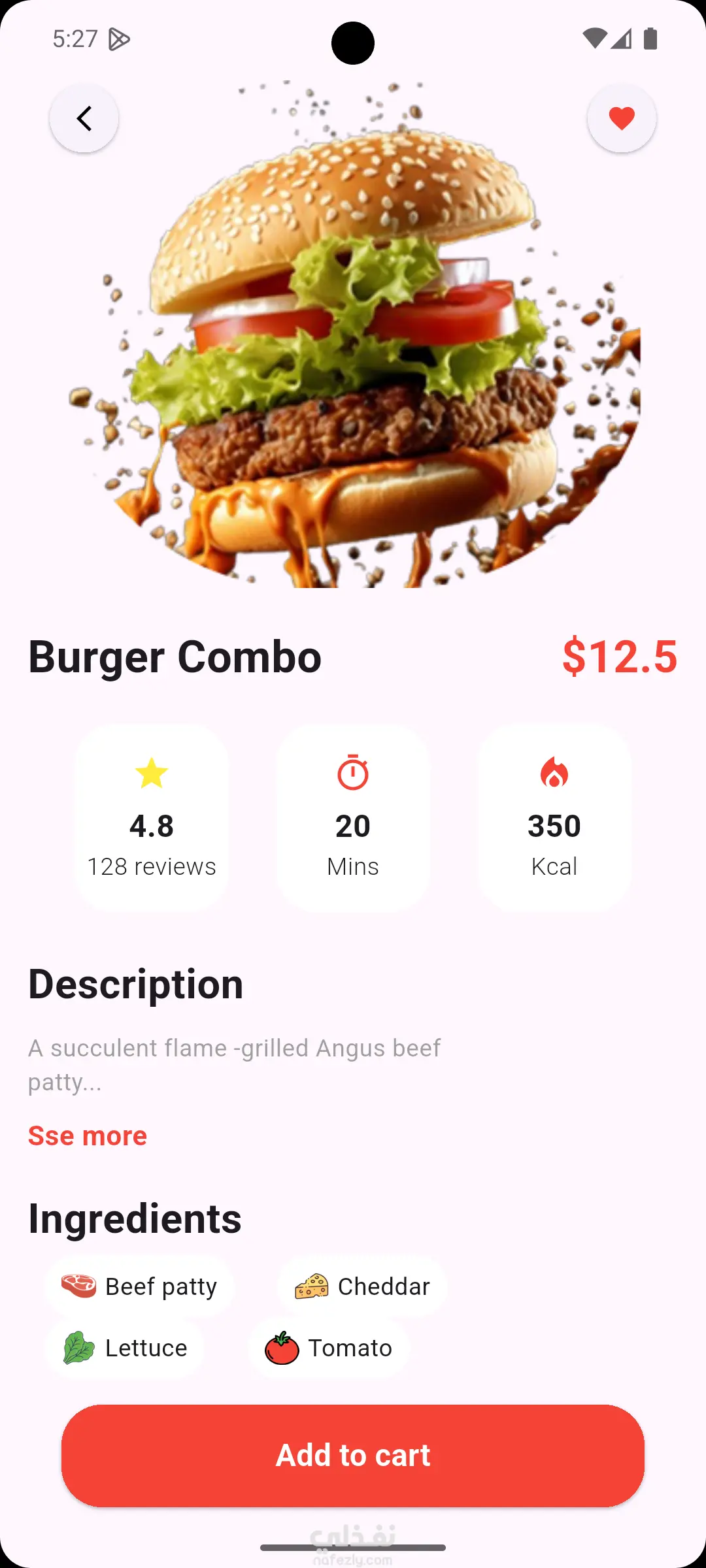Tap the Lettuce ingredient chip
This screenshot has height=1568, width=706.
125,1348
